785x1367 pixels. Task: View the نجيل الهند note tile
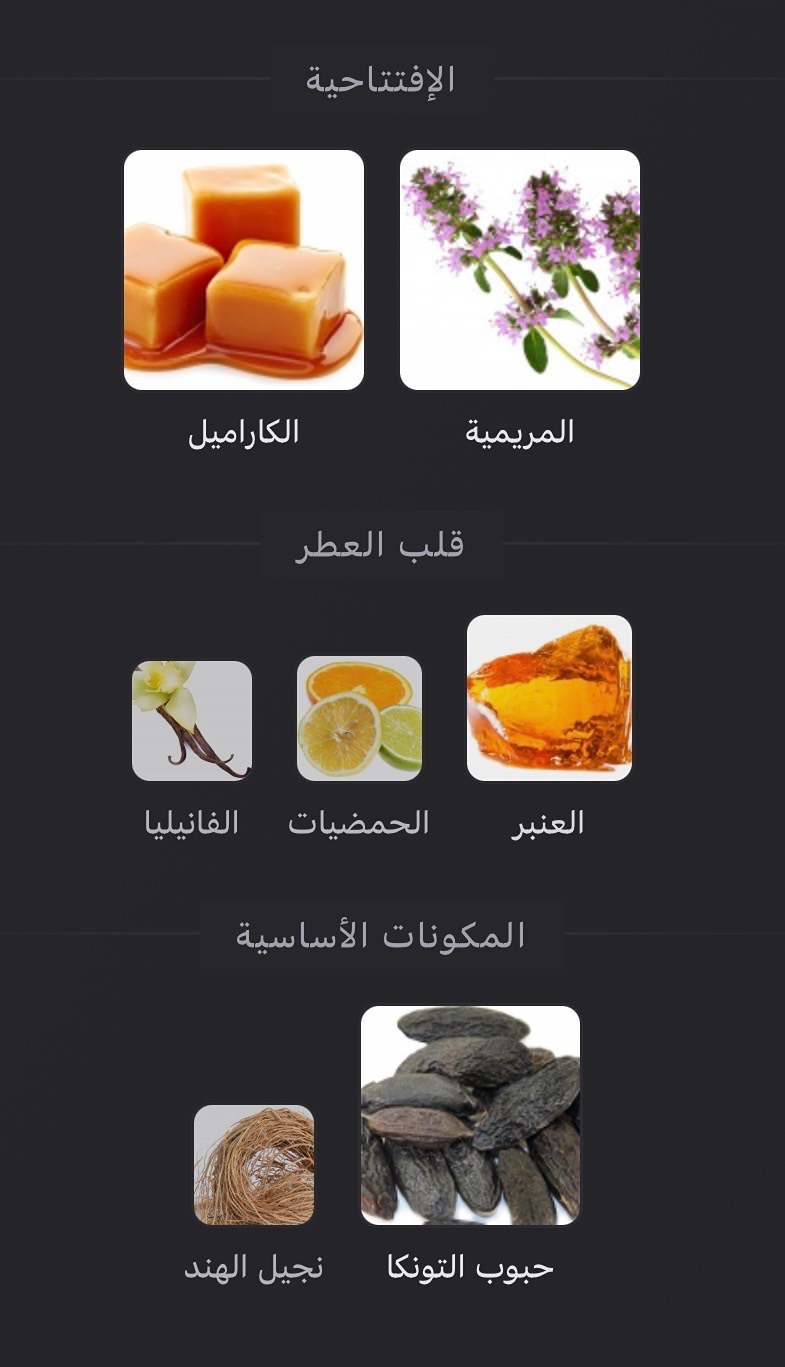[254, 1165]
